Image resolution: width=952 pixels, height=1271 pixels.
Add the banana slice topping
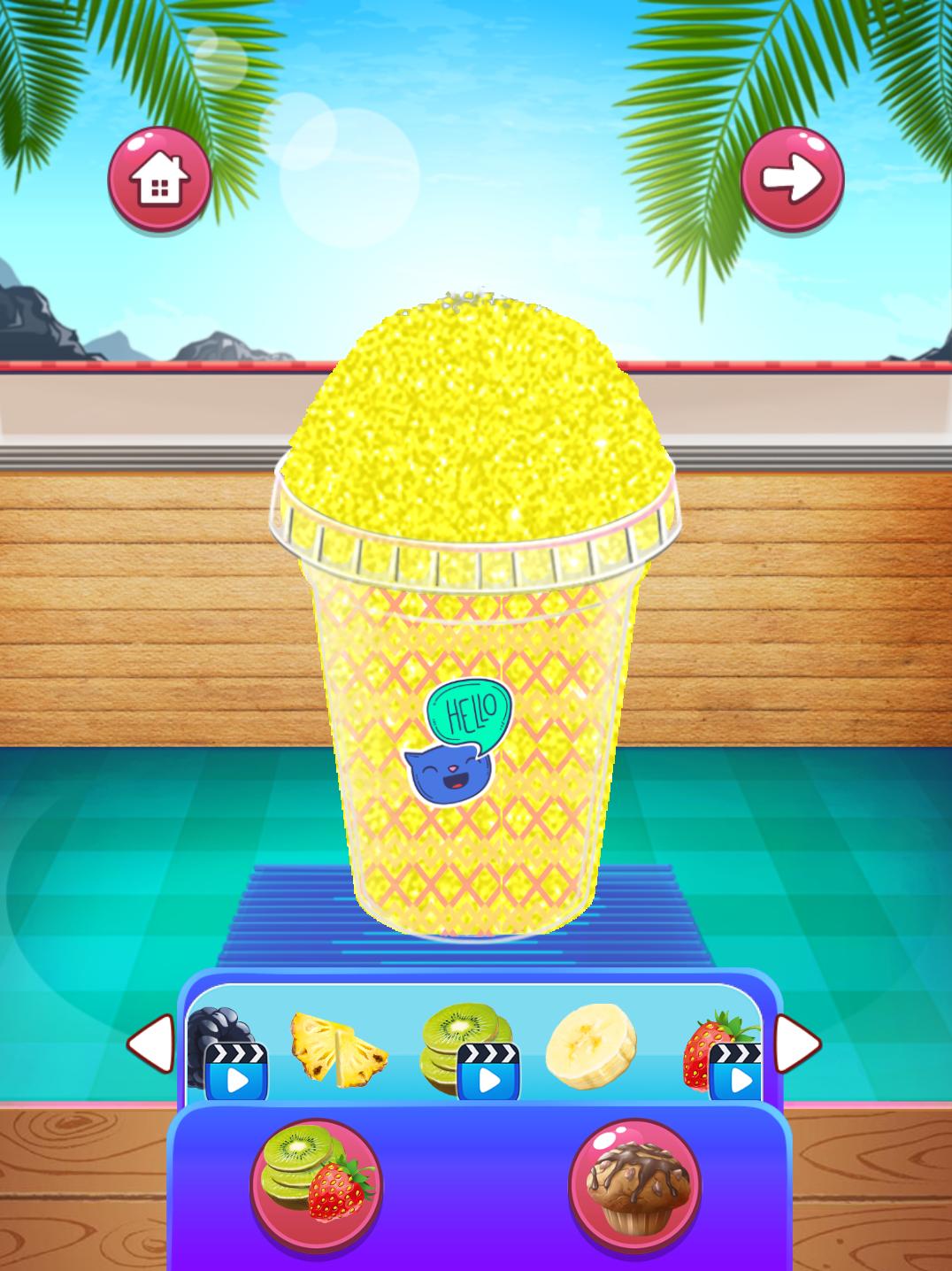[590, 1040]
